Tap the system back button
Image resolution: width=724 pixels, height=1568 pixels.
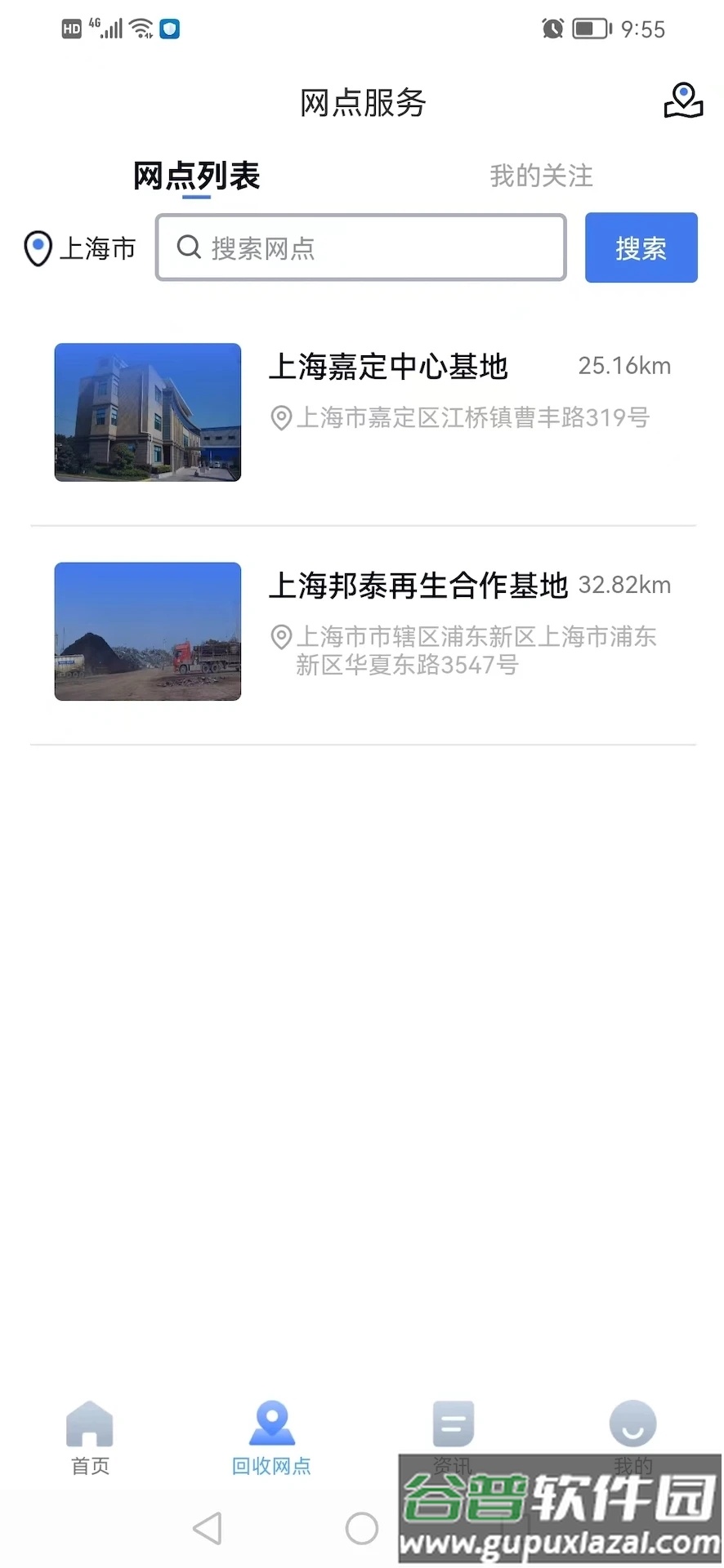(208, 1529)
